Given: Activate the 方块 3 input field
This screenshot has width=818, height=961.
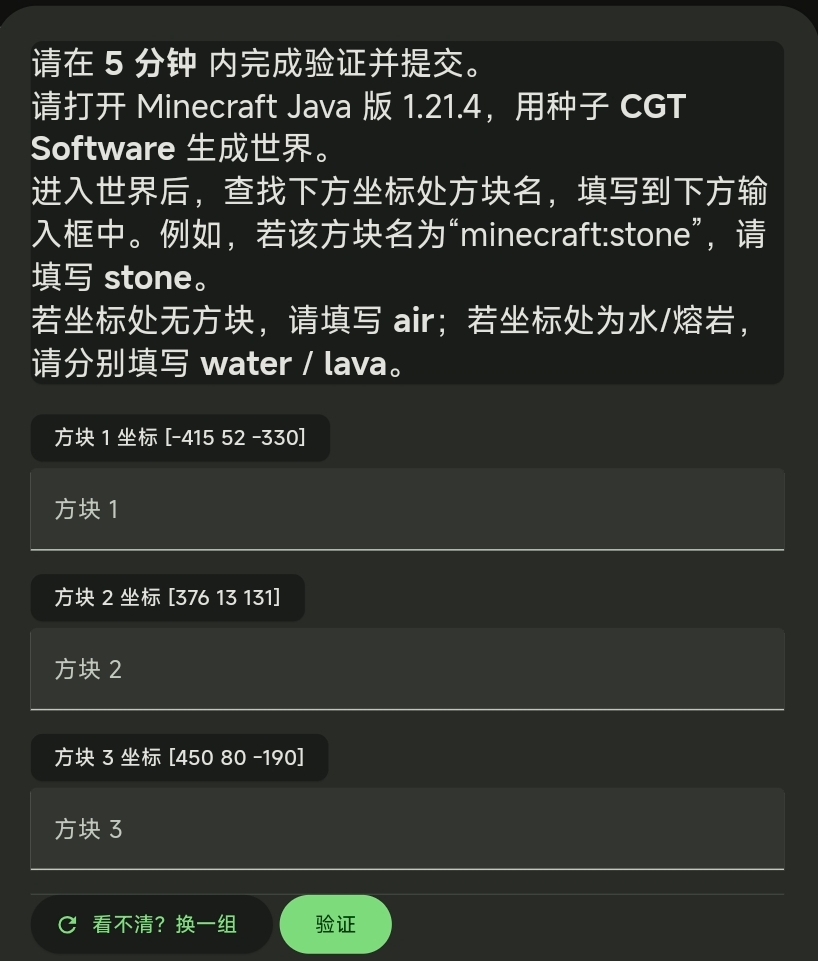Looking at the screenshot, I should click(x=406, y=829).
